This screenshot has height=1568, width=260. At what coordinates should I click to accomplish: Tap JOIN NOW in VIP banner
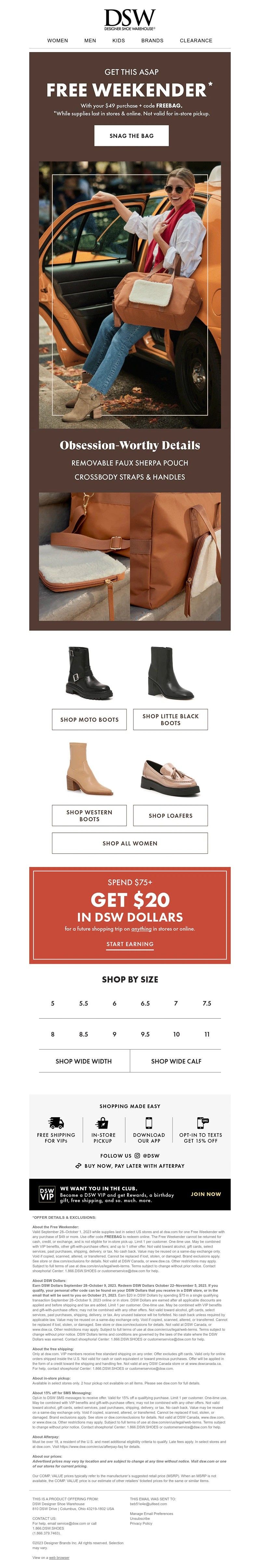206,1194
